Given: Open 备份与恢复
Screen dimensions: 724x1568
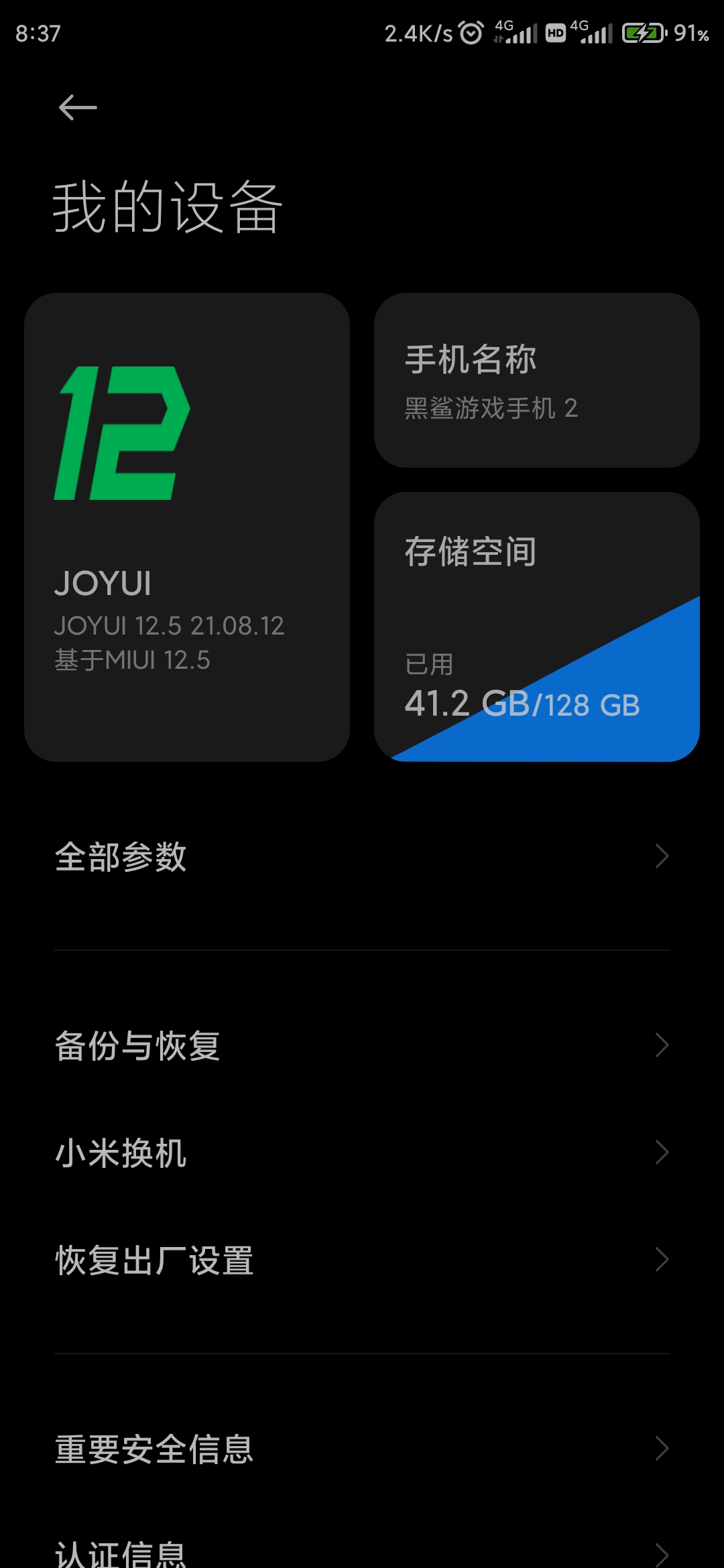Looking at the screenshot, I should pyautogui.click(x=362, y=1045).
